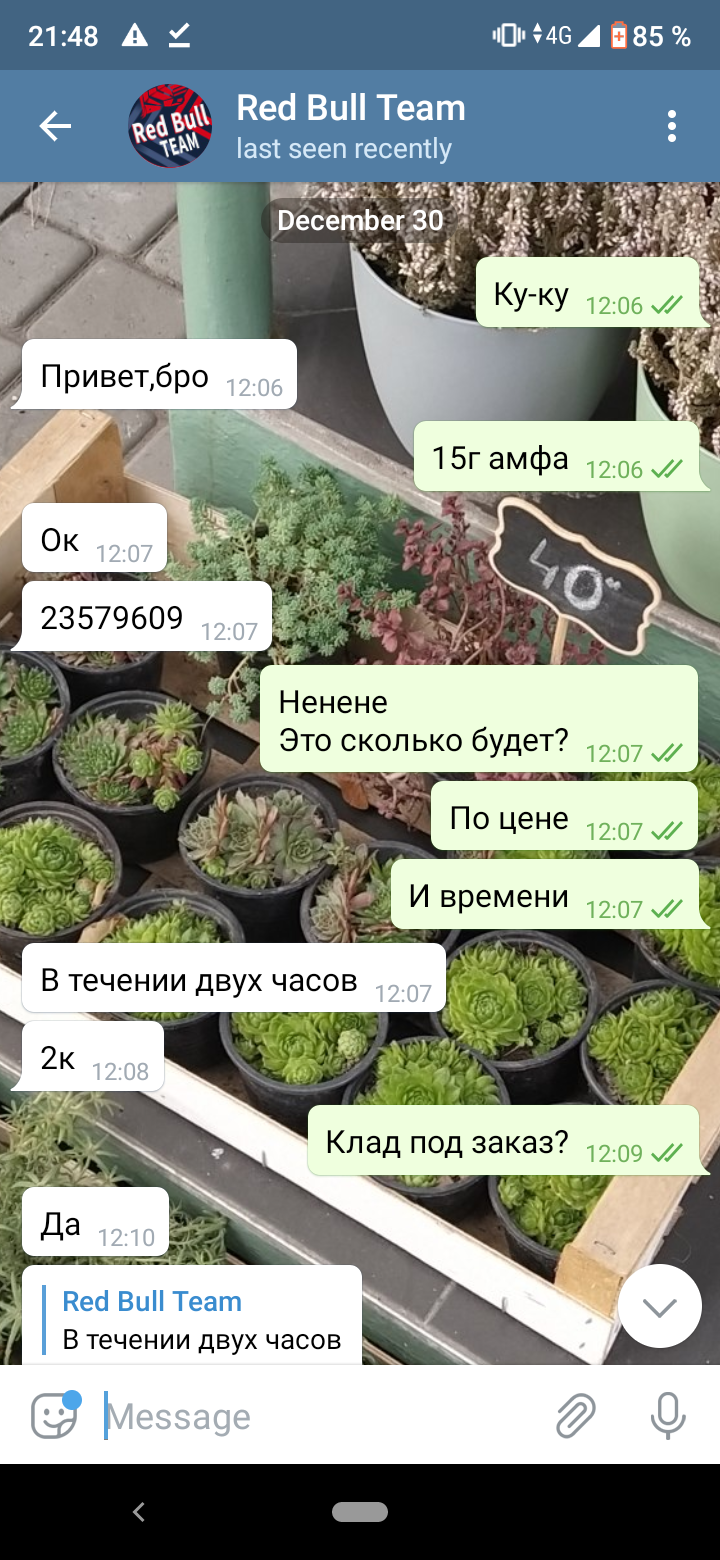720x1560 pixels.
Task: Tap the system back button
Action: point(139,1512)
